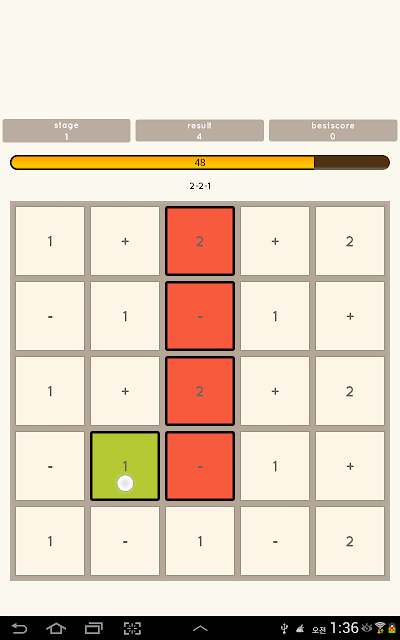Capture the screen with the screenshot icon
Screen dimensions: 400x640
[132, 629]
